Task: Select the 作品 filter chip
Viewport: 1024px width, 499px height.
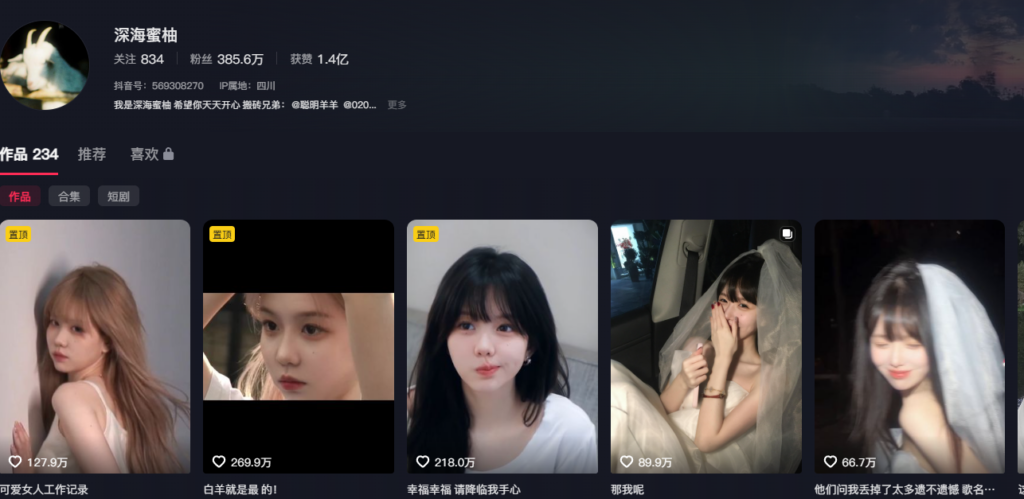Action: point(20,196)
